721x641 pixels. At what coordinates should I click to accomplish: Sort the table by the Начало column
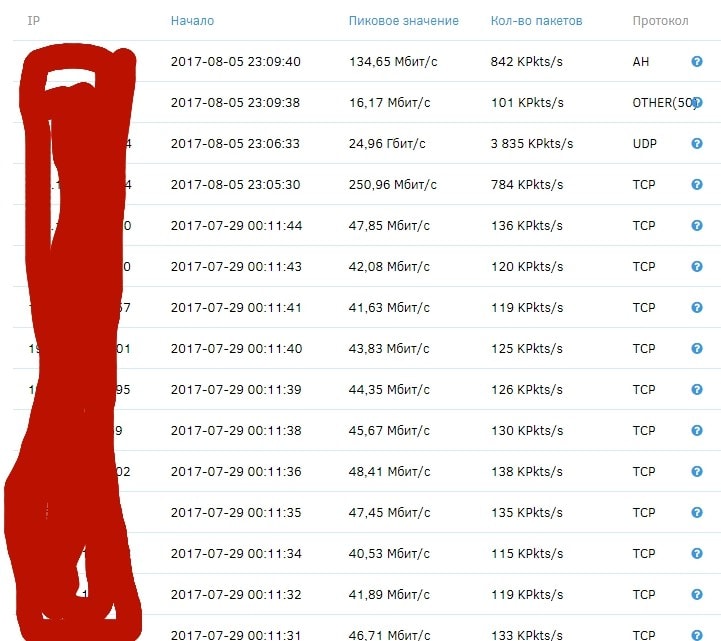coord(192,21)
